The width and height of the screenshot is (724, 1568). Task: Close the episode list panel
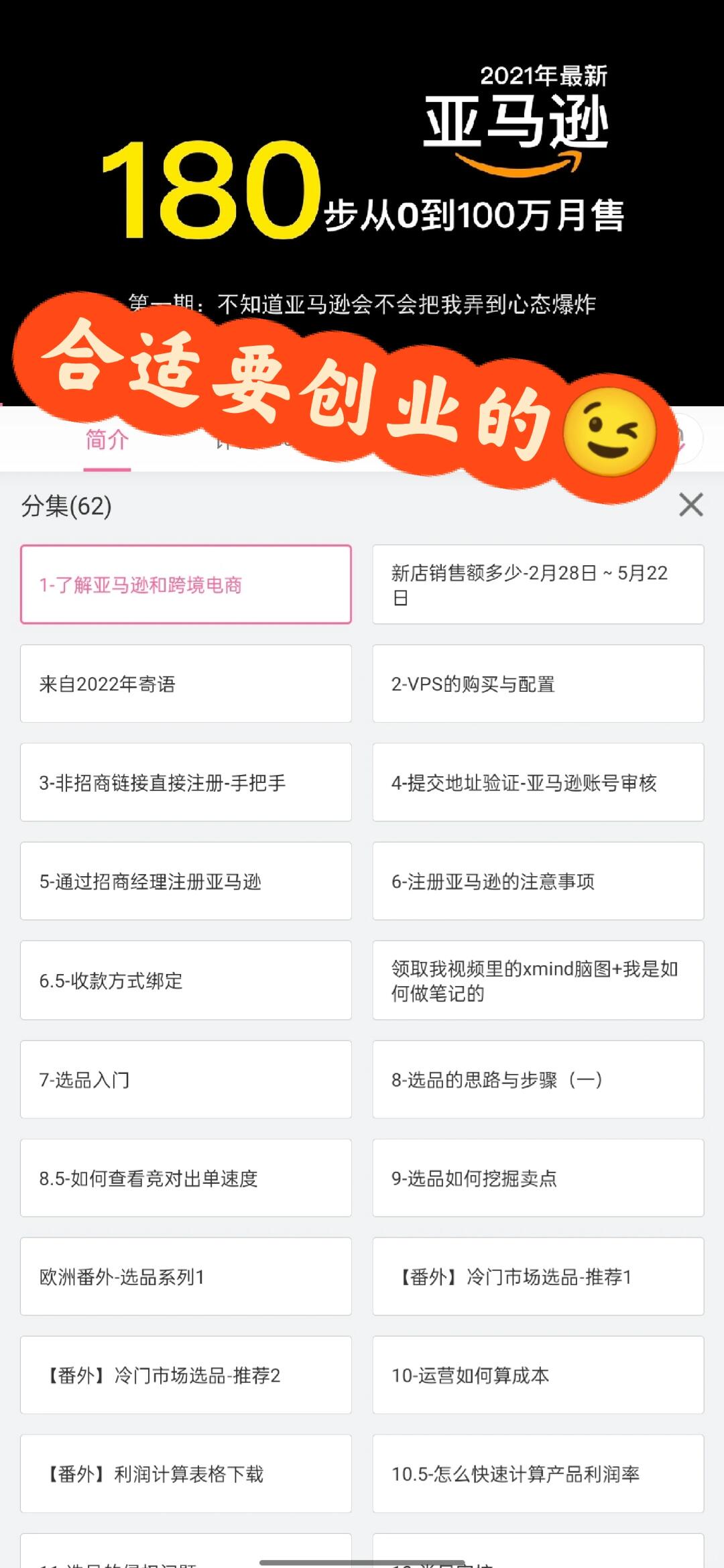(x=690, y=505)
